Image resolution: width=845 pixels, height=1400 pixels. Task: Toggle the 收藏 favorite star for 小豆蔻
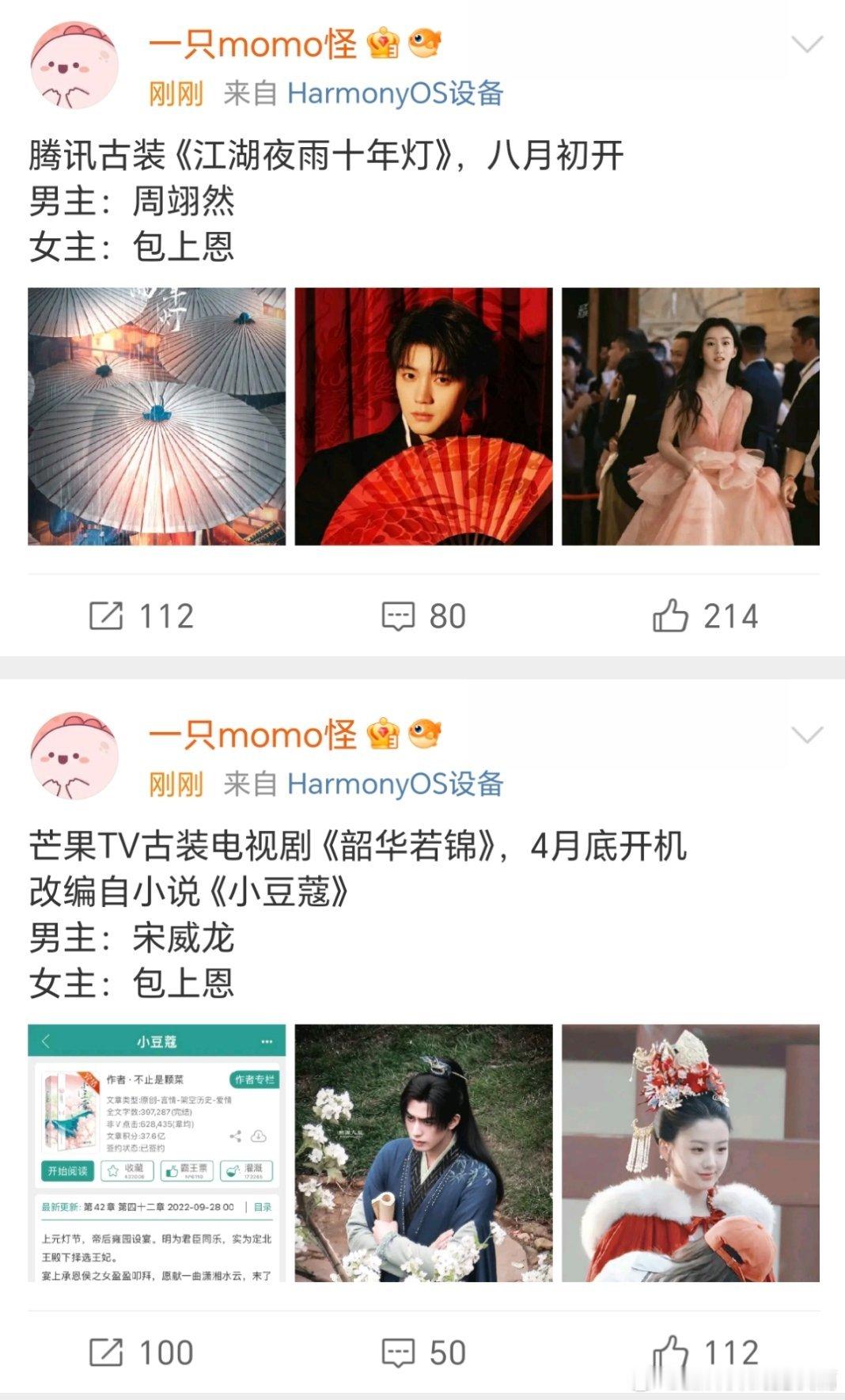pos(112,1170)
